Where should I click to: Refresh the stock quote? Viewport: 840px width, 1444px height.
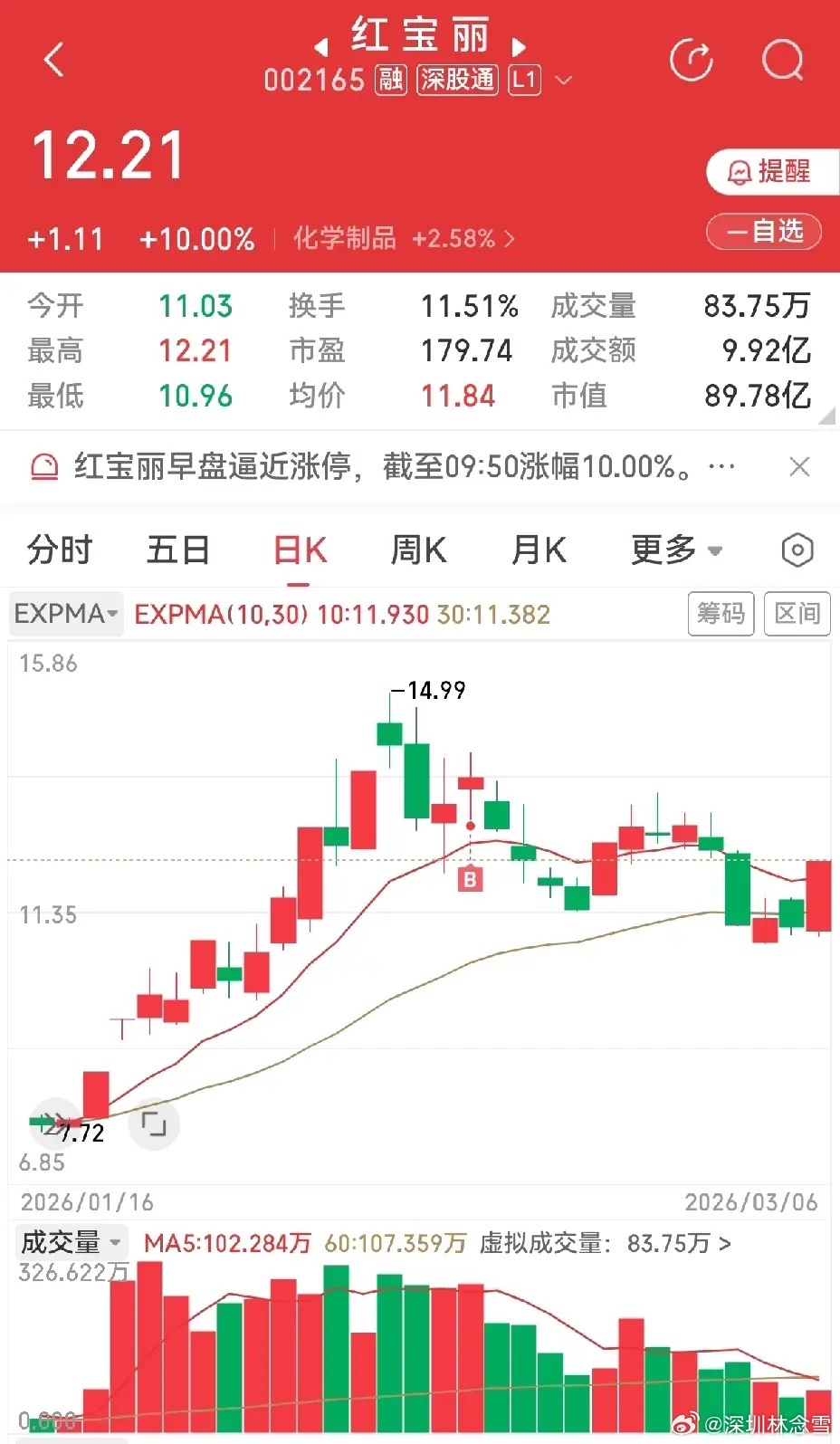point(692,60)
